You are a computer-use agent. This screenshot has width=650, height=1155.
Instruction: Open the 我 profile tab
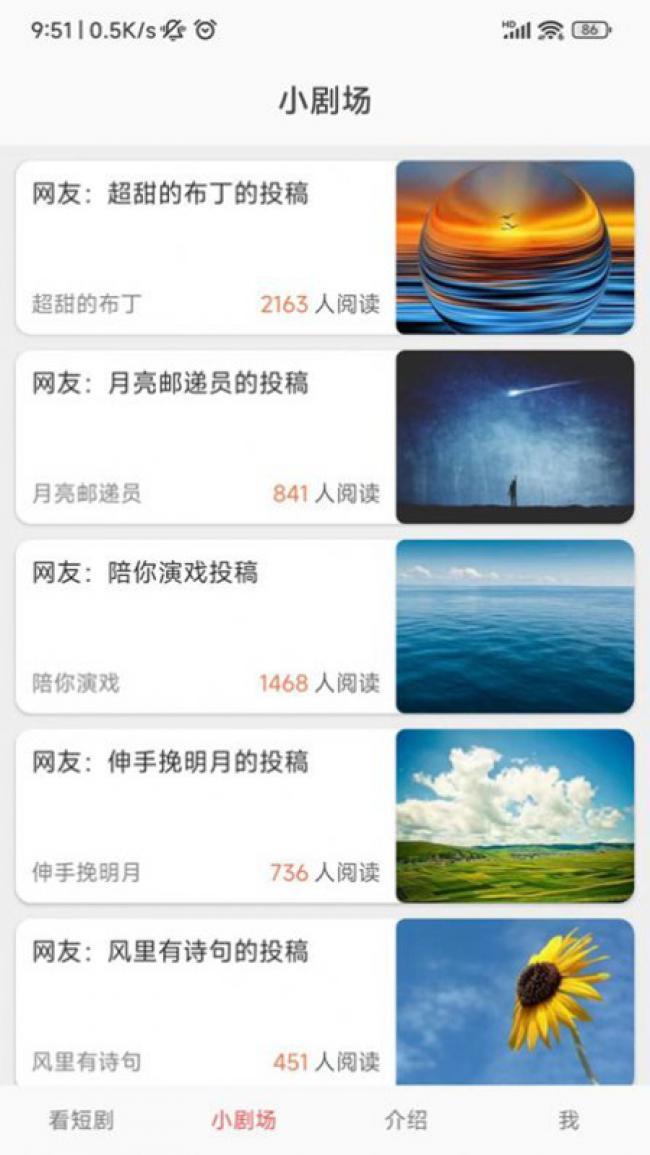[568, 1120]
